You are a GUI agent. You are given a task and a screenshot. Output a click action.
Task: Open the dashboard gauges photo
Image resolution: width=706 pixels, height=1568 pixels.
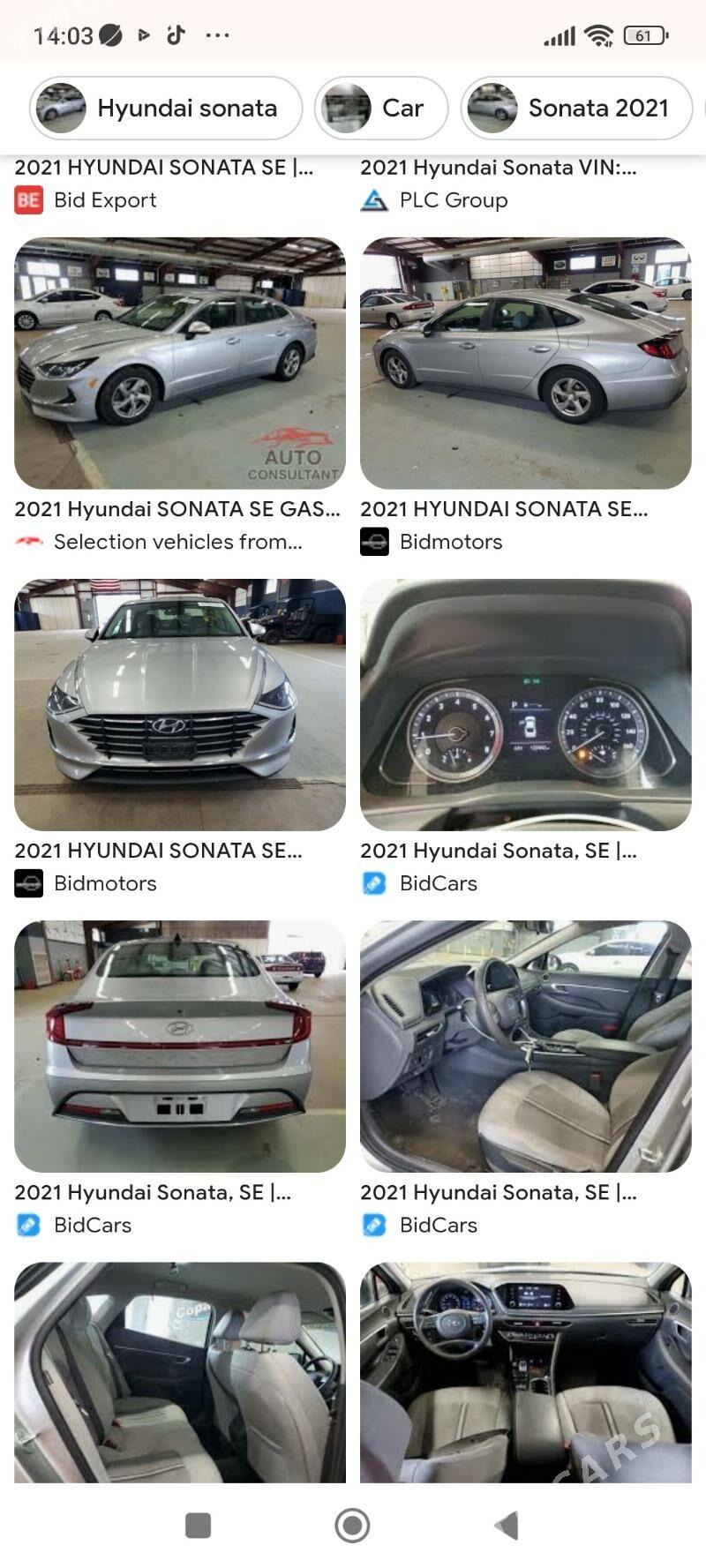coord(526,703)
